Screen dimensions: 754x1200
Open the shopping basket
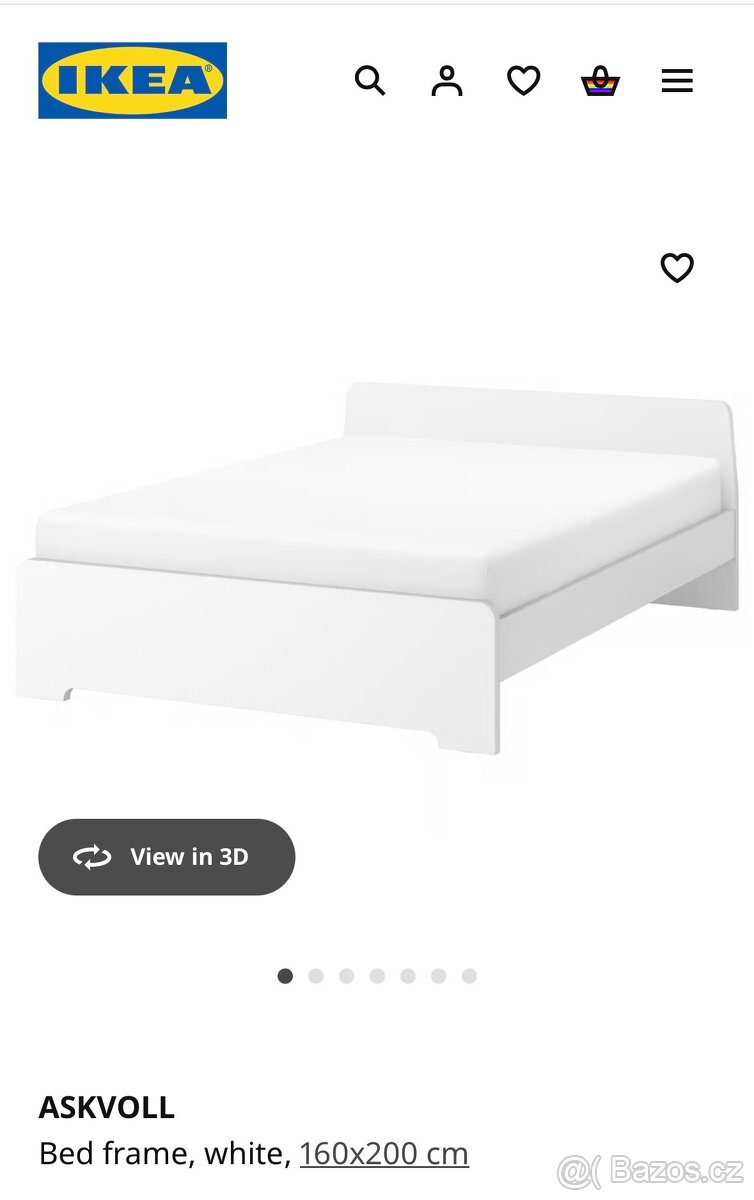[x=600, y=81]
